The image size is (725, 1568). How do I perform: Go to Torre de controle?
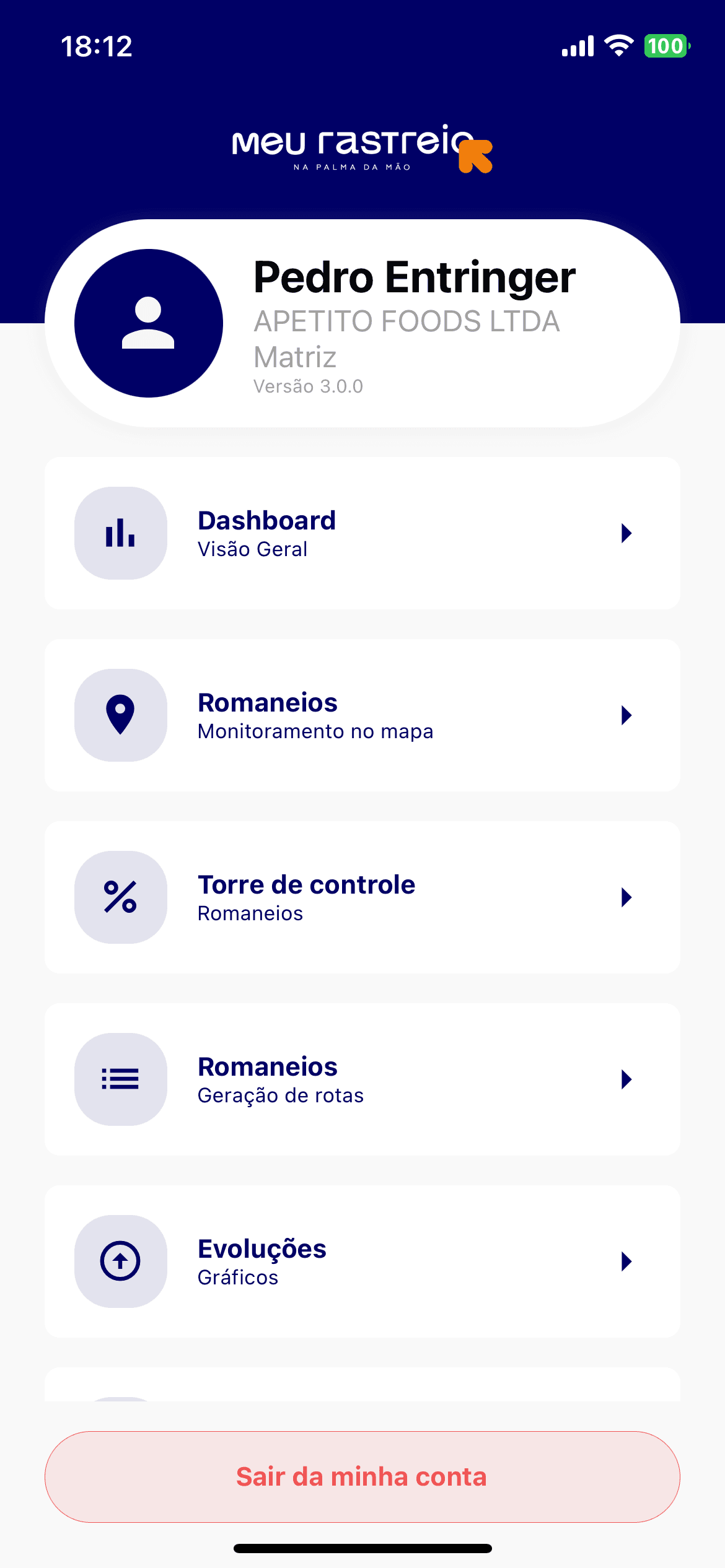click(x=362, y=897)
